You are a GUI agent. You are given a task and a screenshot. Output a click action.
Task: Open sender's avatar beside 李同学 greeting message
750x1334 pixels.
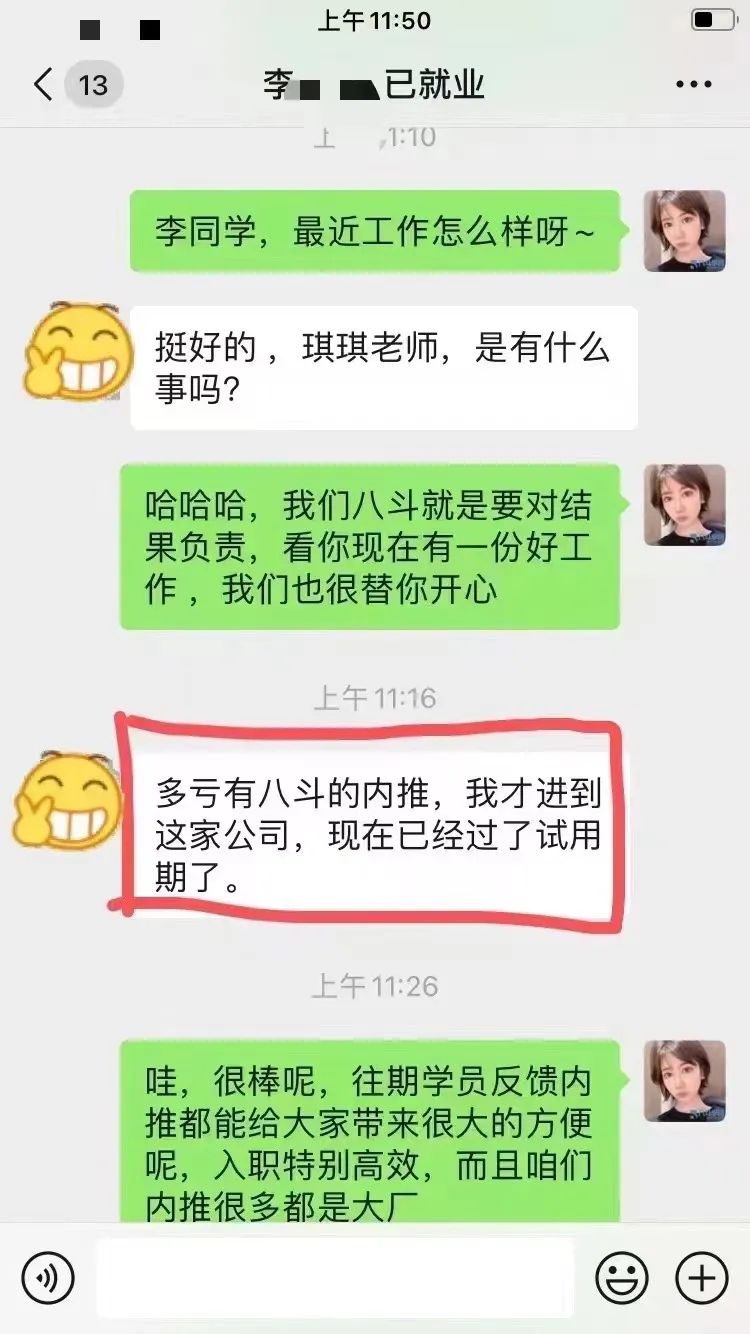pyautogui.click(x=684, y=231)
